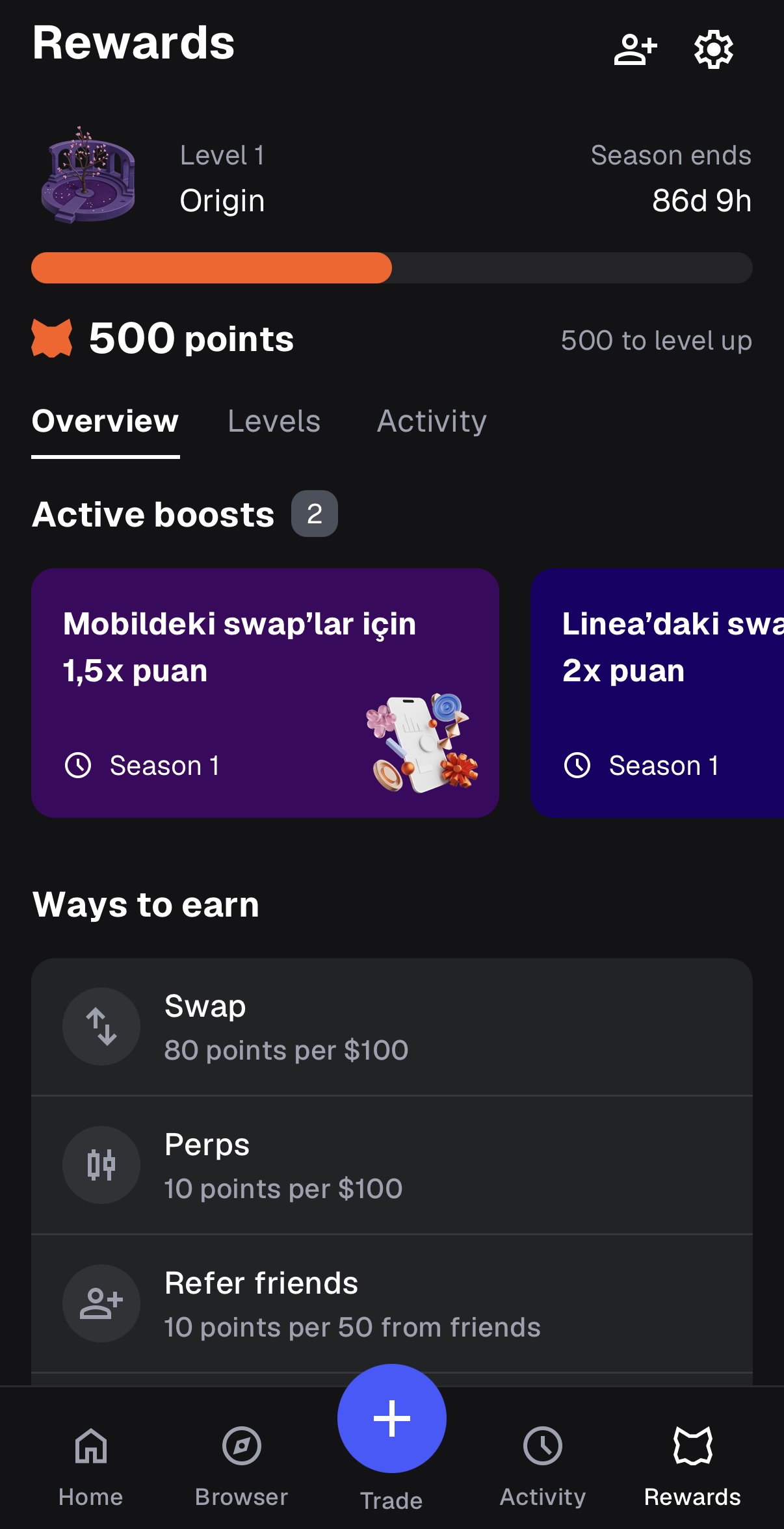Open the Refer friends row
Image resolution: width=784 pixels, height=1529 pixels.
pyautogui.click(x=391, y=1304)
